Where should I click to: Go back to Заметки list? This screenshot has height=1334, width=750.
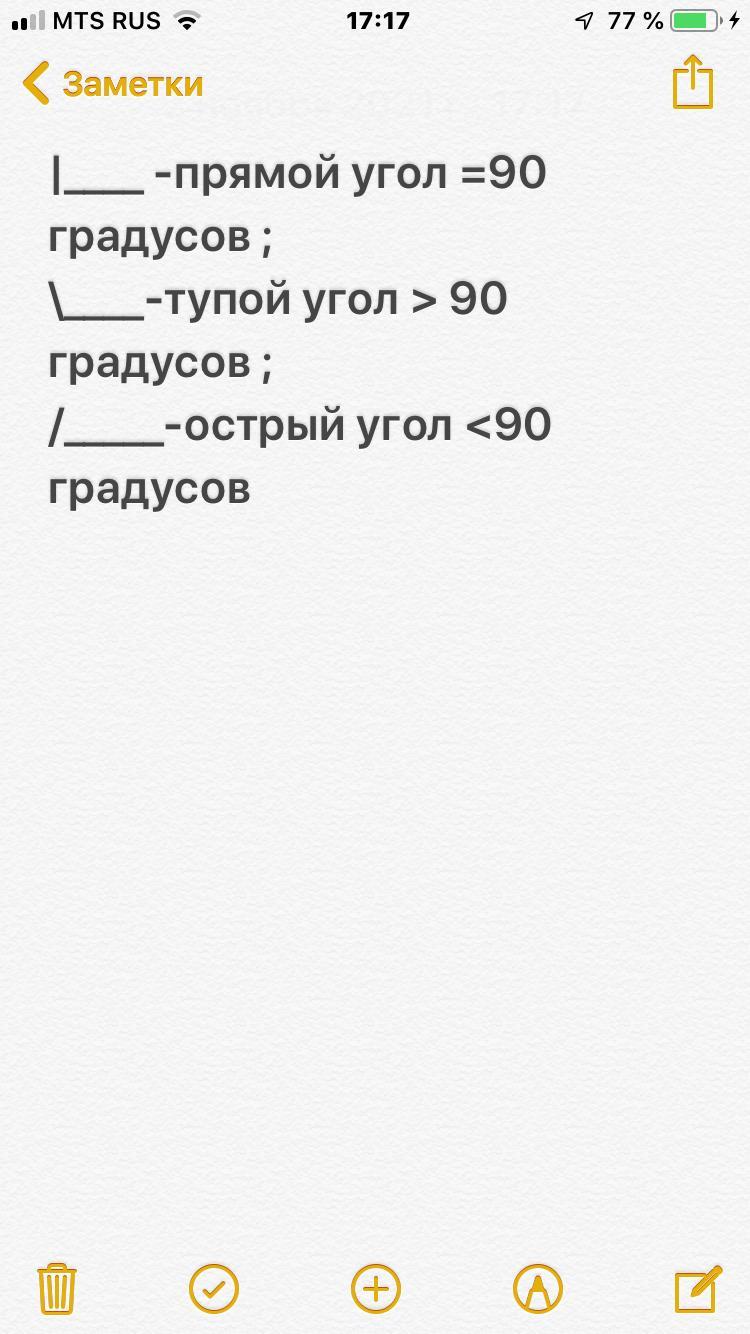113,84
